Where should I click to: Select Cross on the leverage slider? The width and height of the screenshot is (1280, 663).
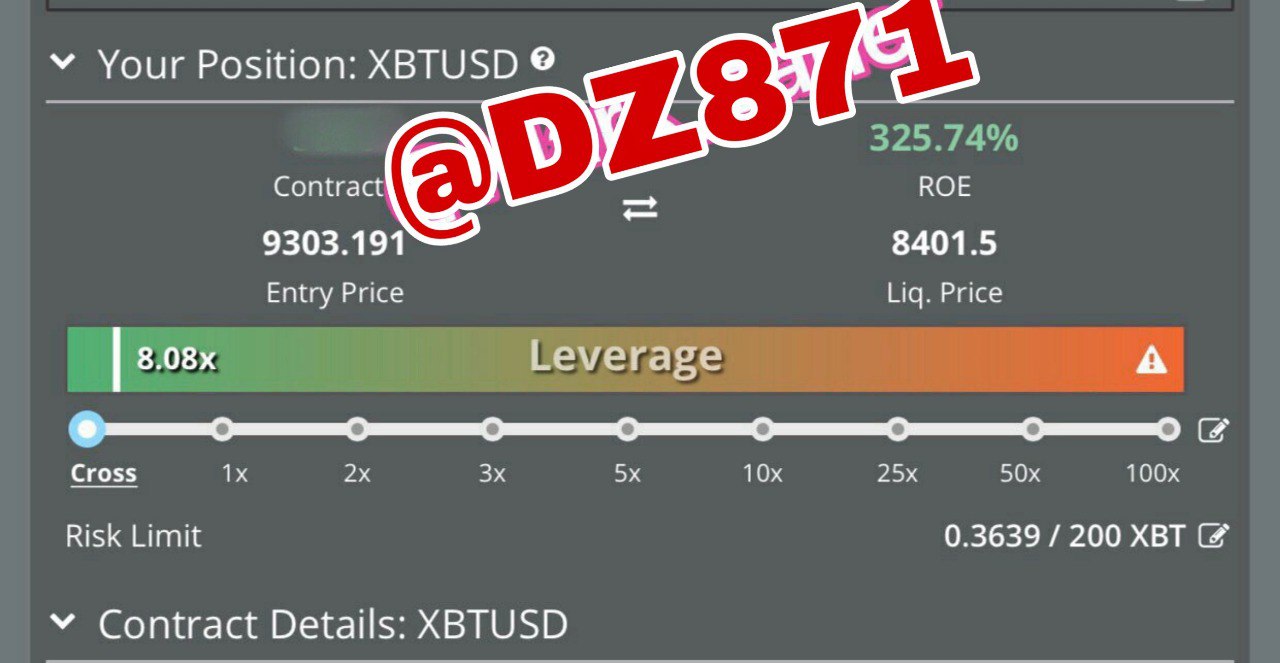tap(87, 430)
